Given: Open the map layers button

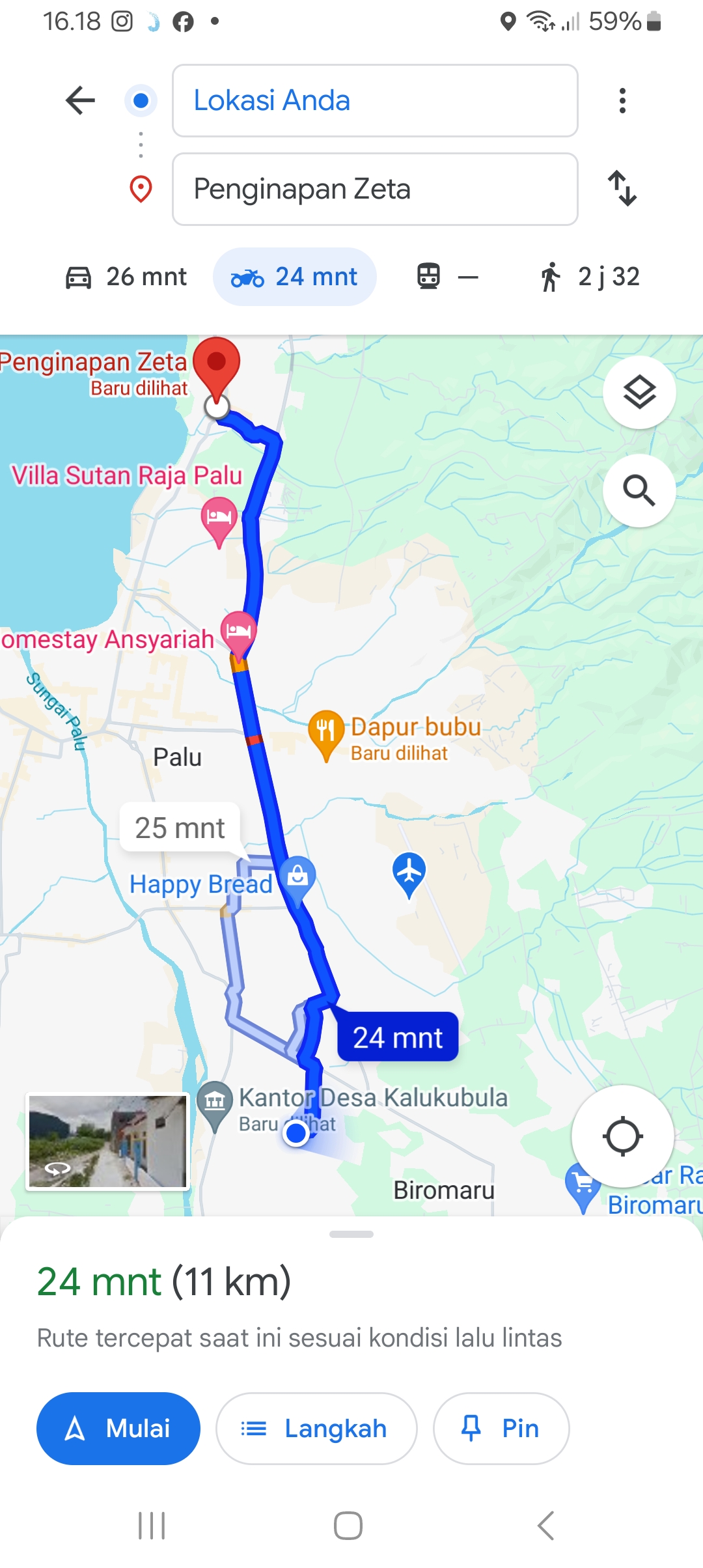Looking at the screenshot, I should pyautogui.click(x=639, y=393).
